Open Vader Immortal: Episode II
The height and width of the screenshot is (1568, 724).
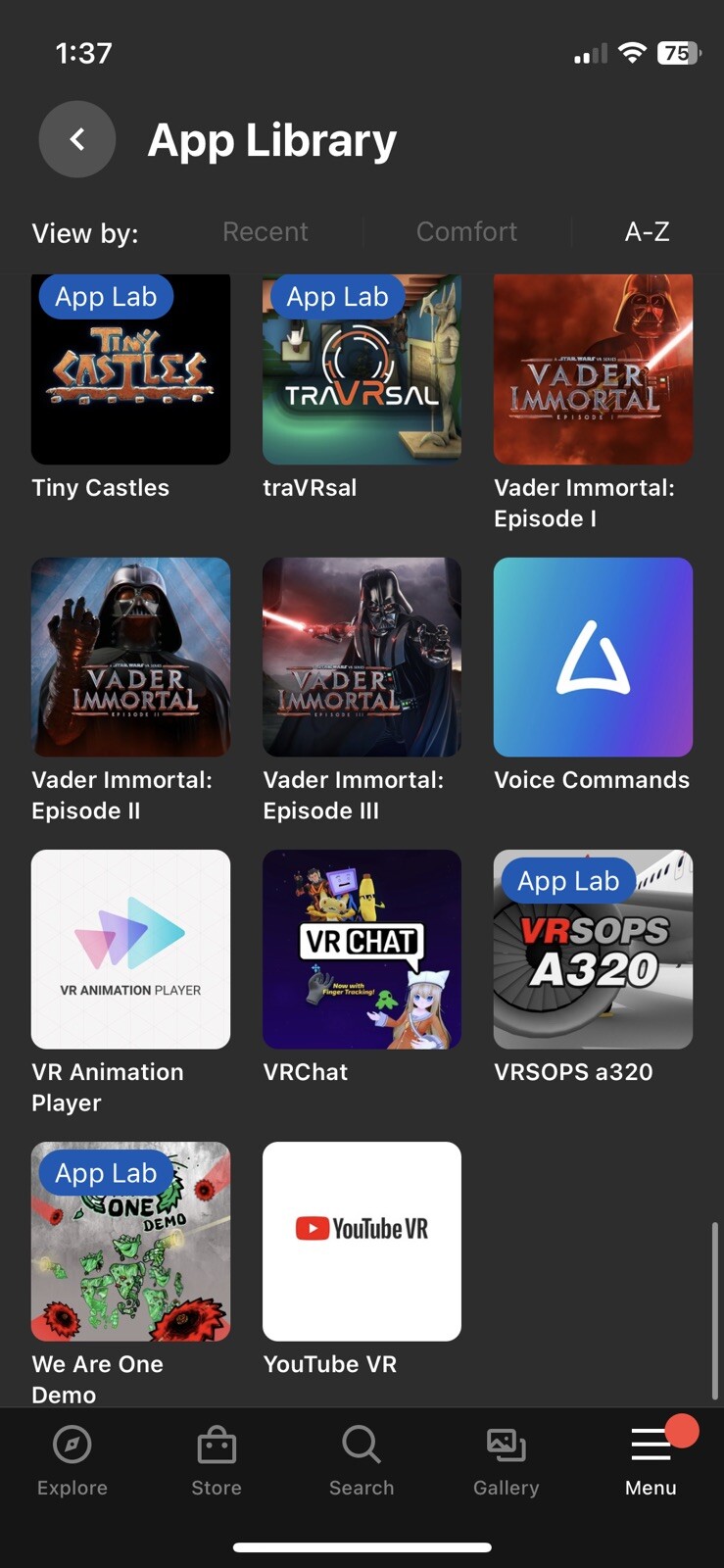(130, 657)
